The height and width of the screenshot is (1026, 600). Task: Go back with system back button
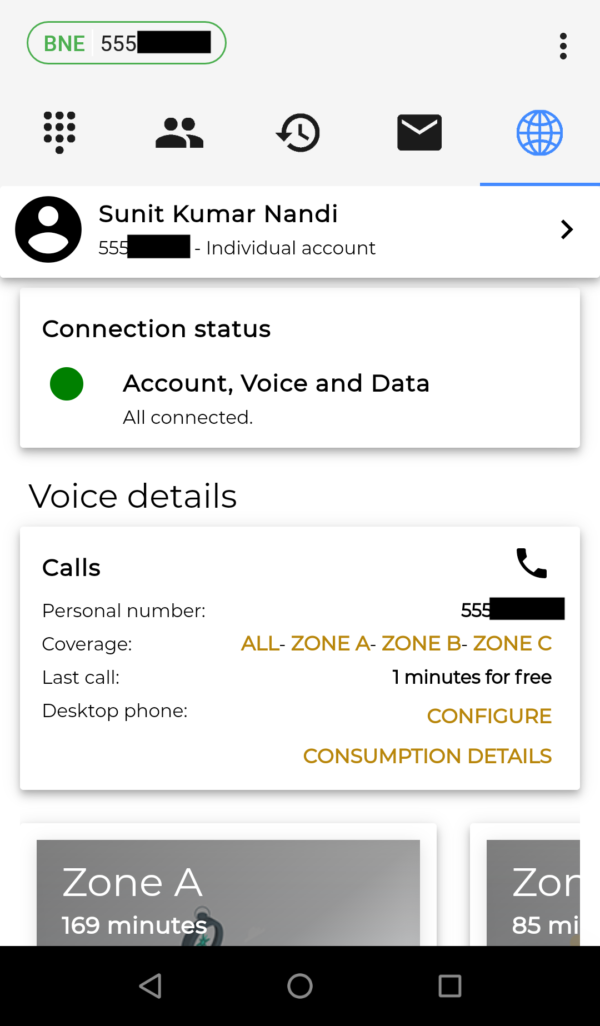coord(150,986)
